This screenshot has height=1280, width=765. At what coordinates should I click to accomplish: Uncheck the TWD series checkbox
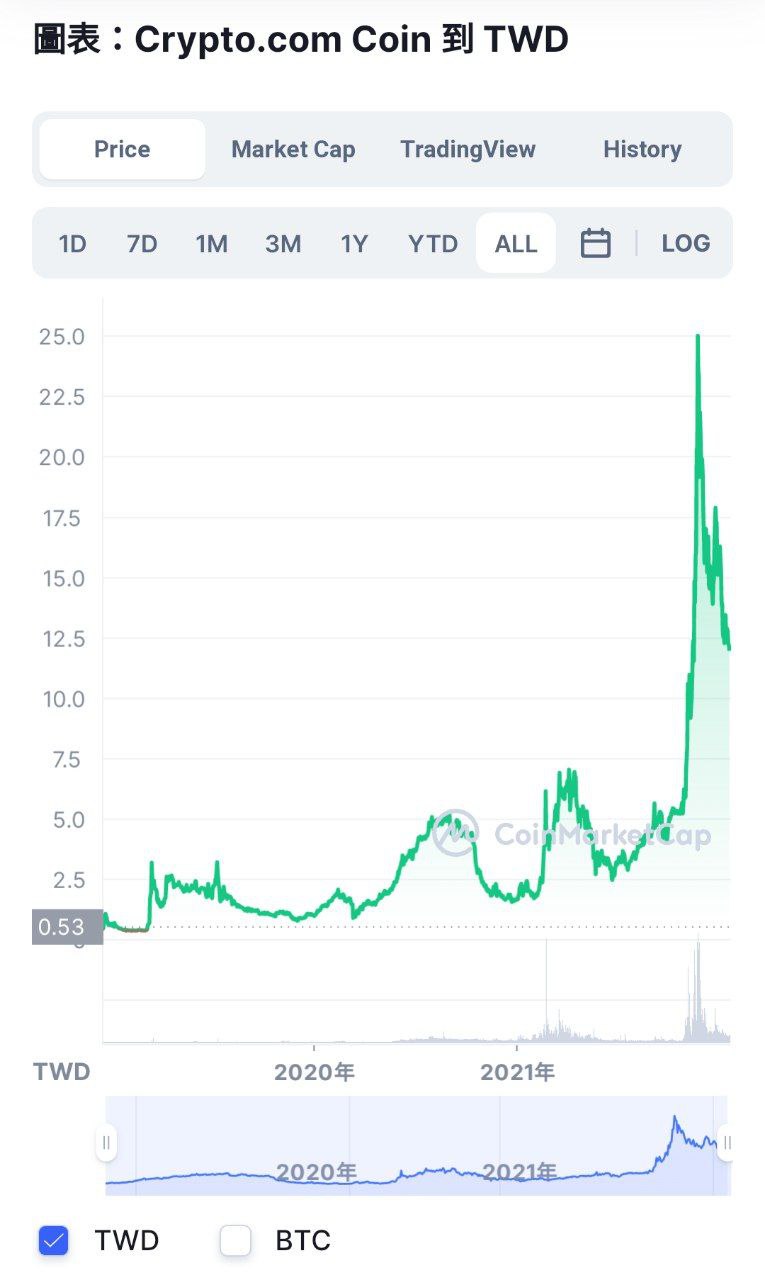tap(53, 1241)
